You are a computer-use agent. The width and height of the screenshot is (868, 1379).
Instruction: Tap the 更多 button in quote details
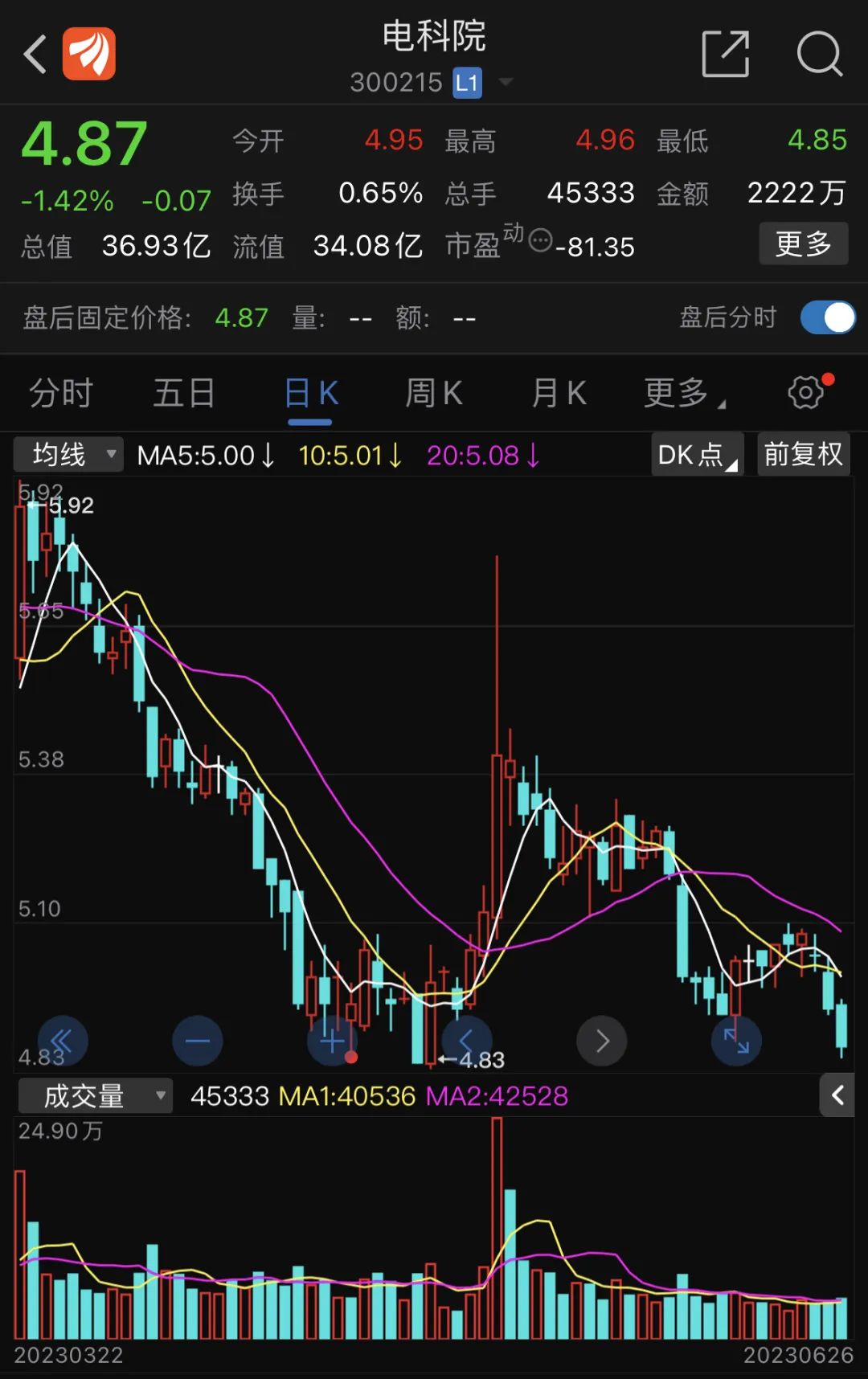pos(803,243)
